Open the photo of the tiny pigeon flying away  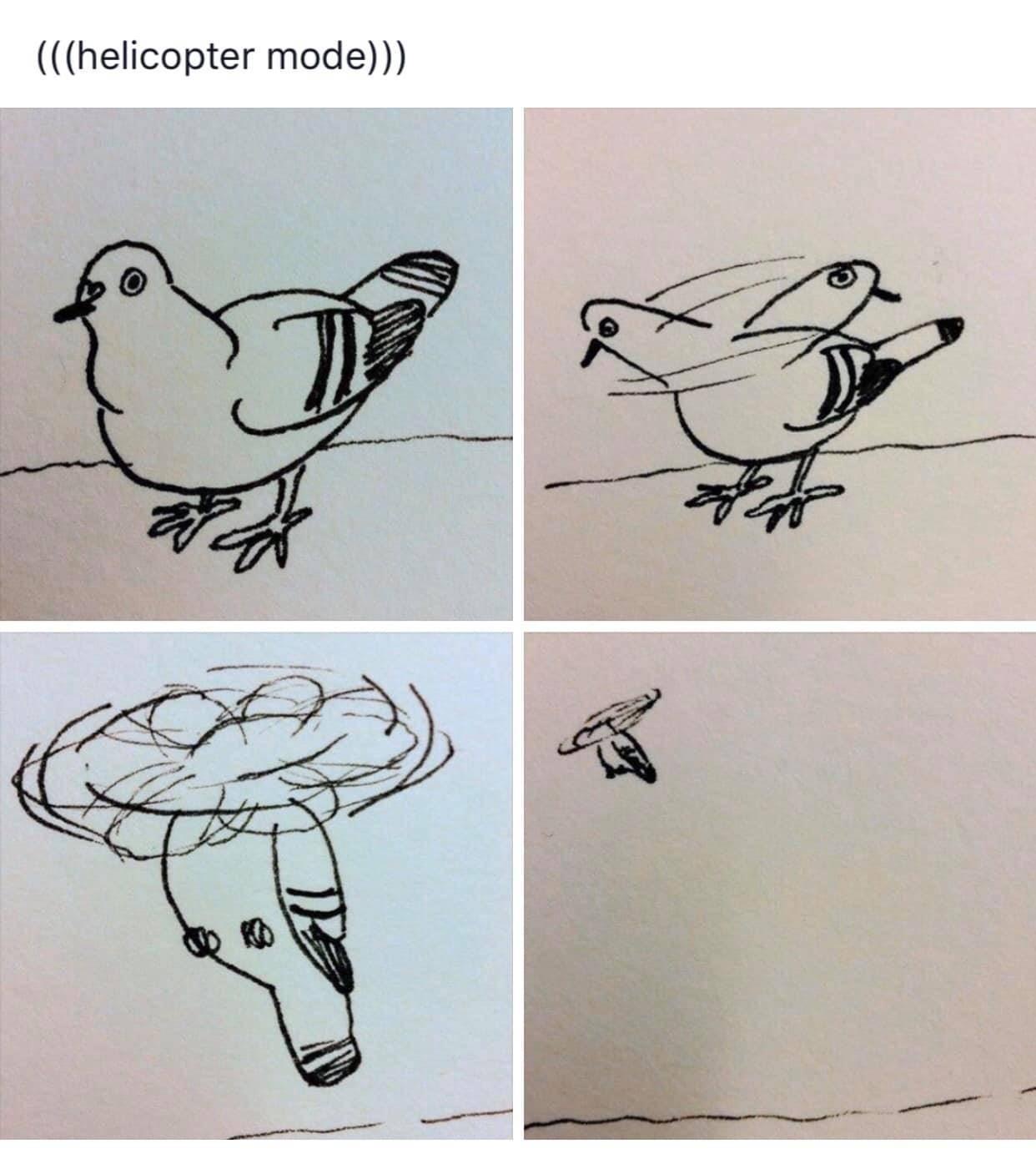tap(779, 884)
